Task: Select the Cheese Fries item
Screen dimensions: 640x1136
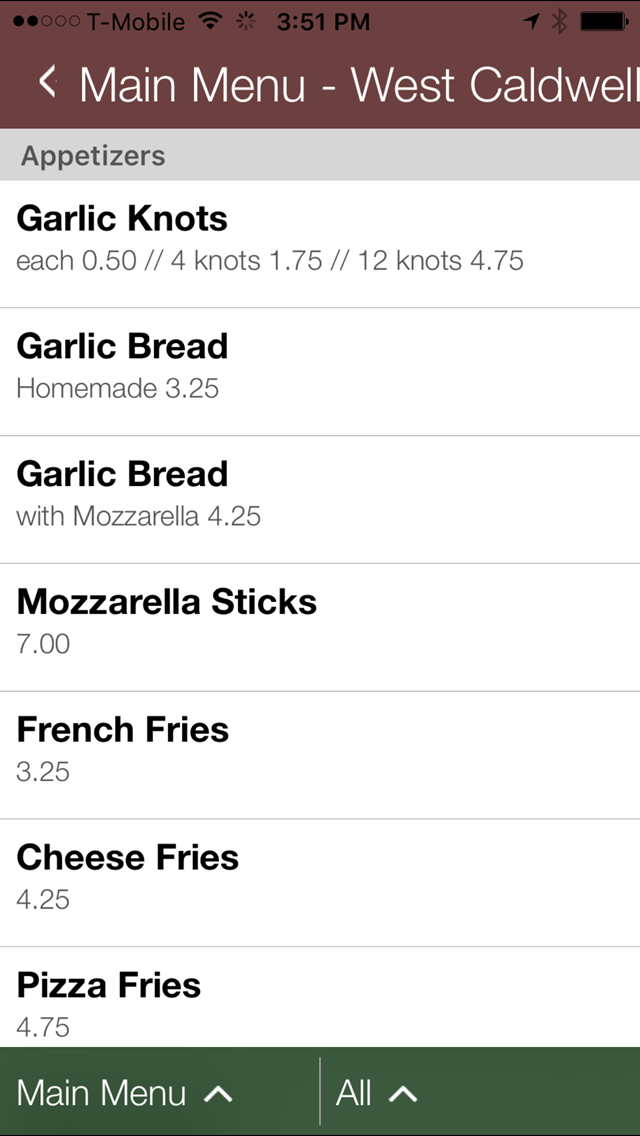Action: click(x=320, y=883)
